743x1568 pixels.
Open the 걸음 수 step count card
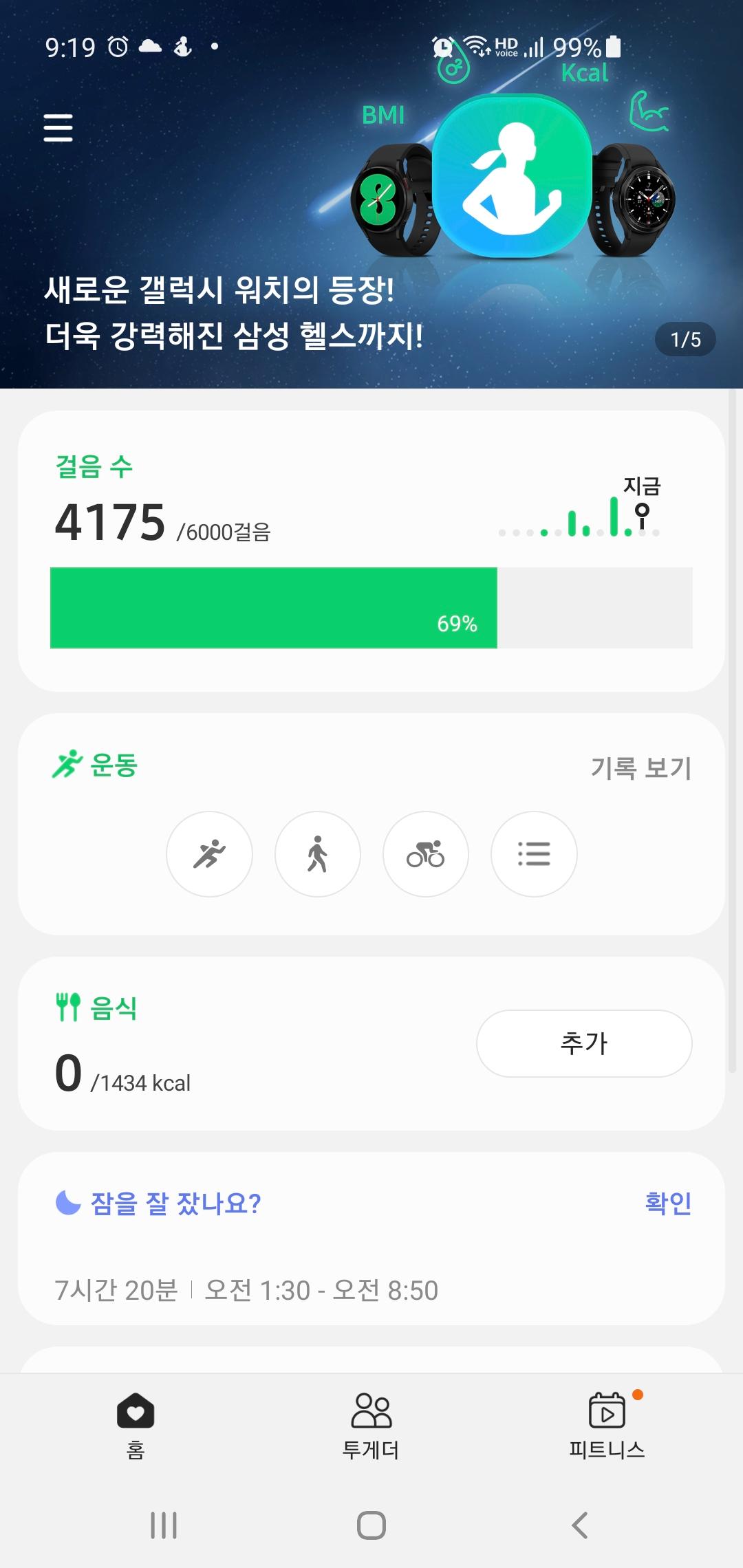[371, 550]
